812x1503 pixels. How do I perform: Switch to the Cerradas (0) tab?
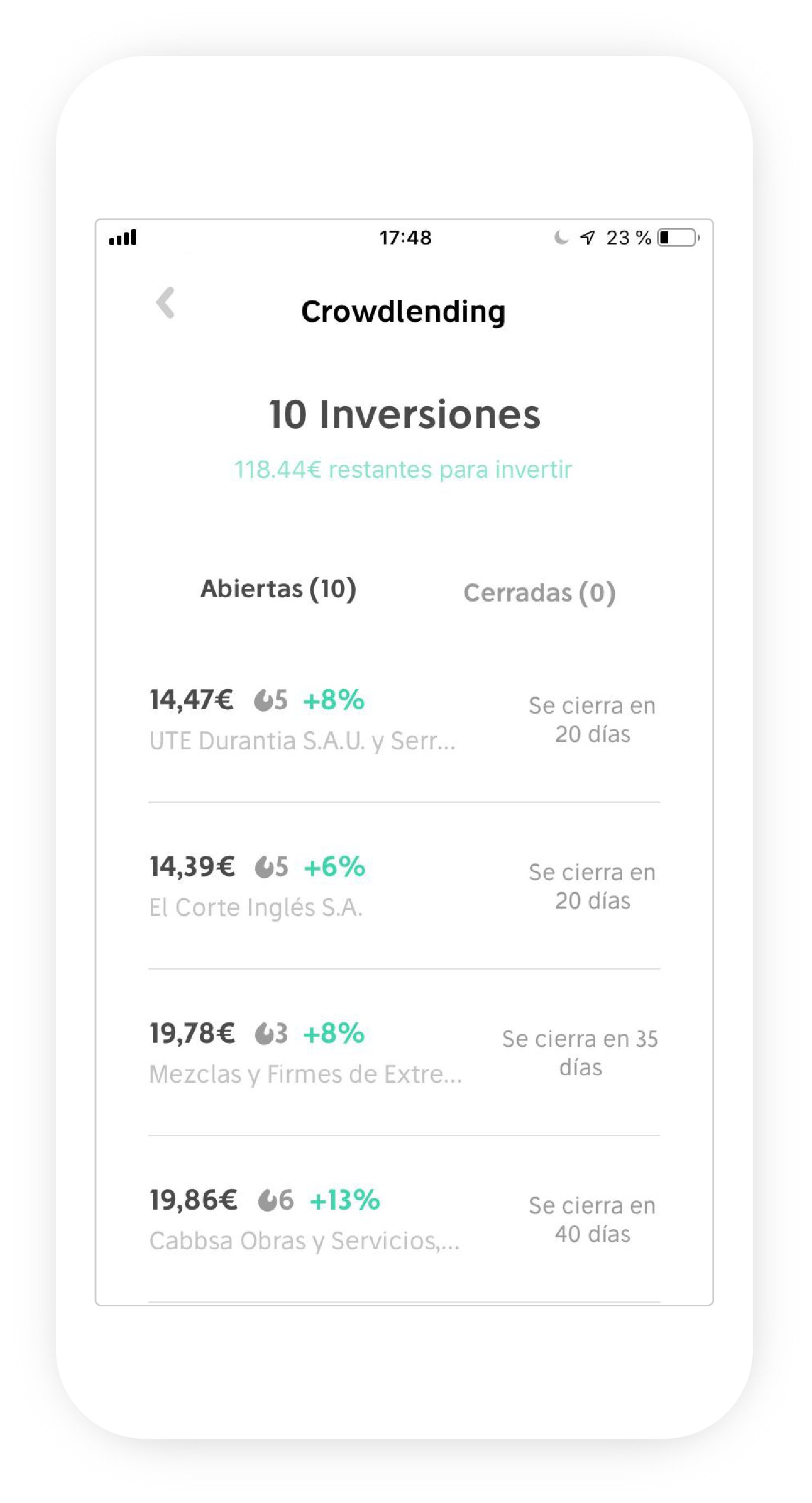539,593
